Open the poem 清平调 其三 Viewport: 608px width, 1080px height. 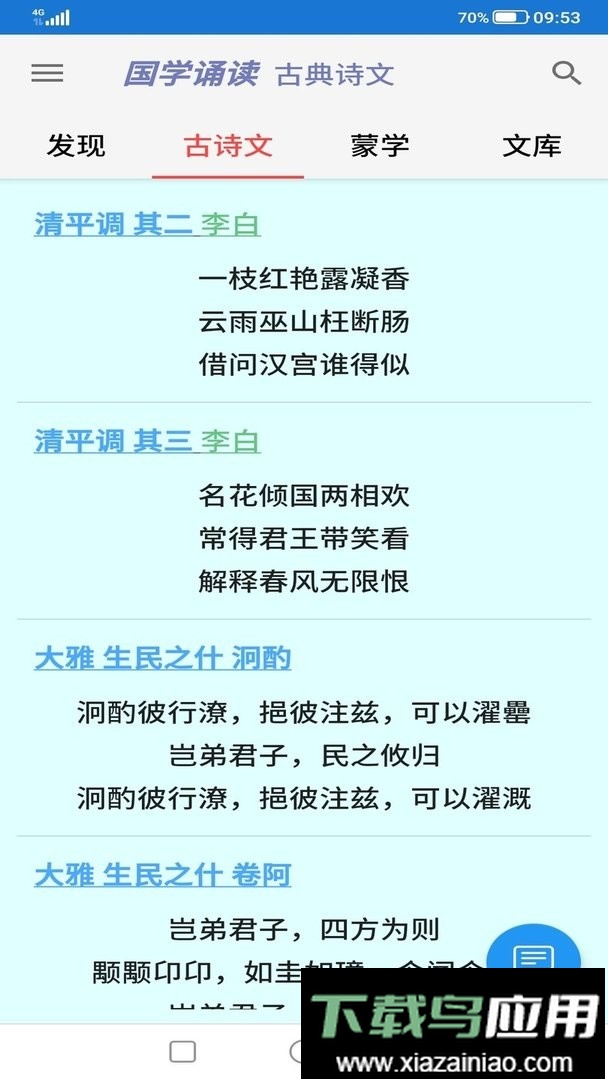click(x=112, y=441)
